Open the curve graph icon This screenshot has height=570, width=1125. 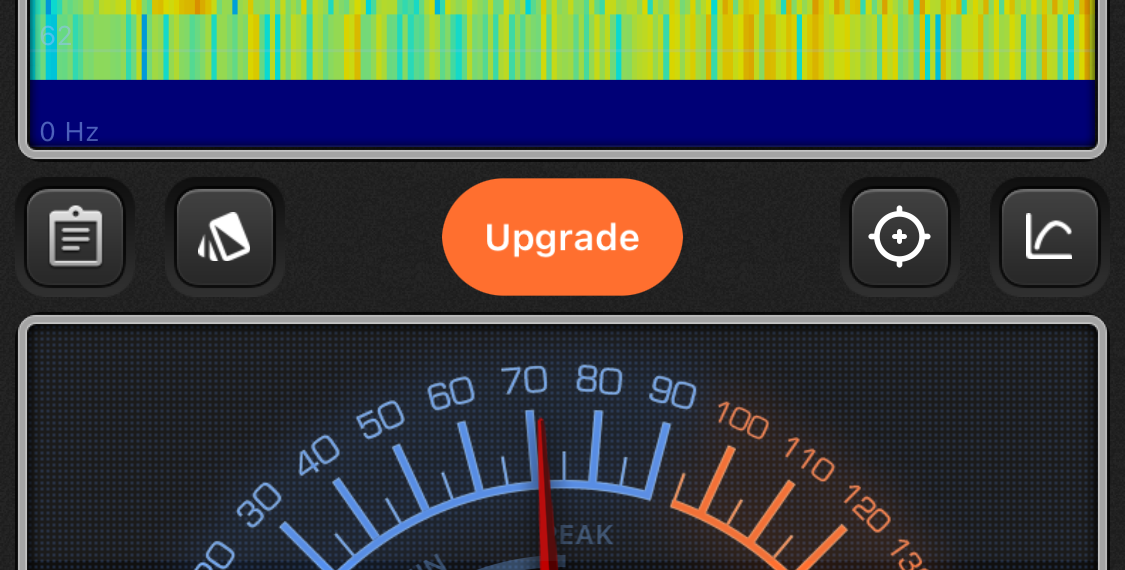(x=1049, y=237)
